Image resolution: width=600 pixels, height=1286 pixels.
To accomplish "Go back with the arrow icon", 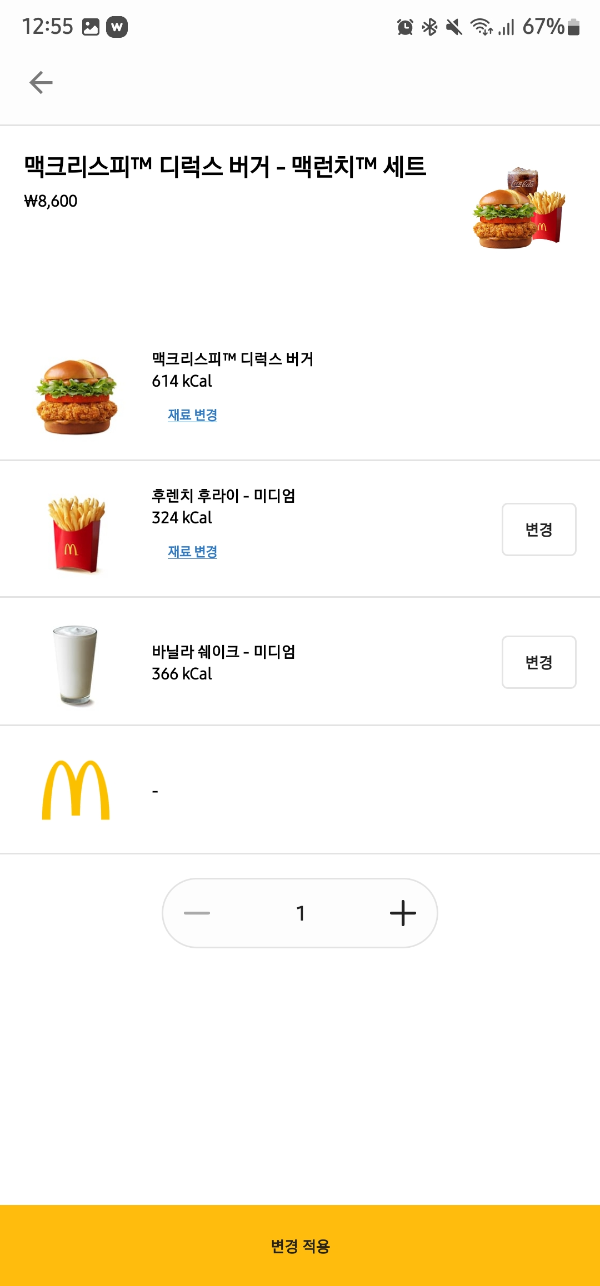I will tap(41, 82).
